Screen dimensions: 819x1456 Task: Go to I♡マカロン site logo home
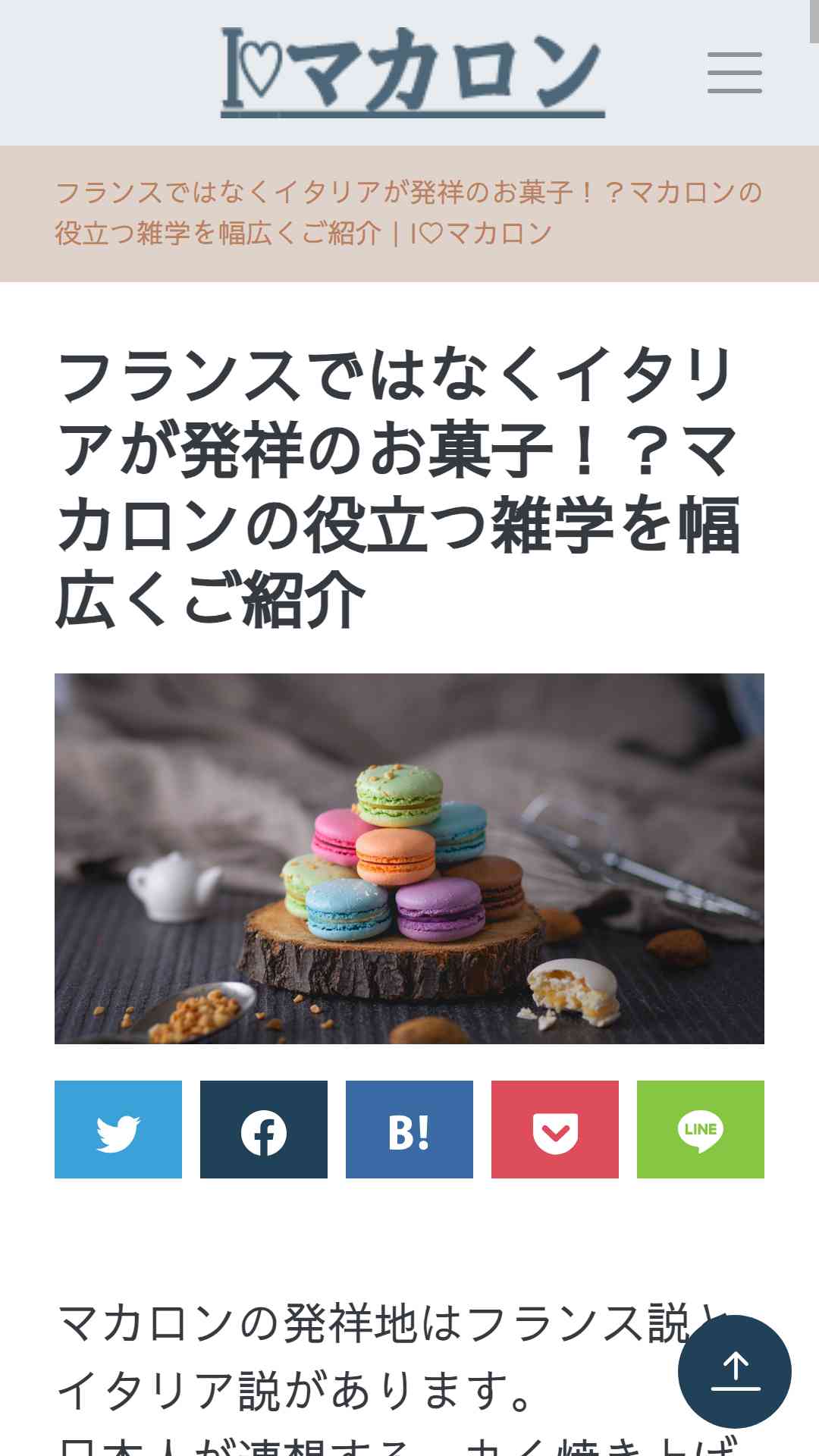click(x=413, y=73)
